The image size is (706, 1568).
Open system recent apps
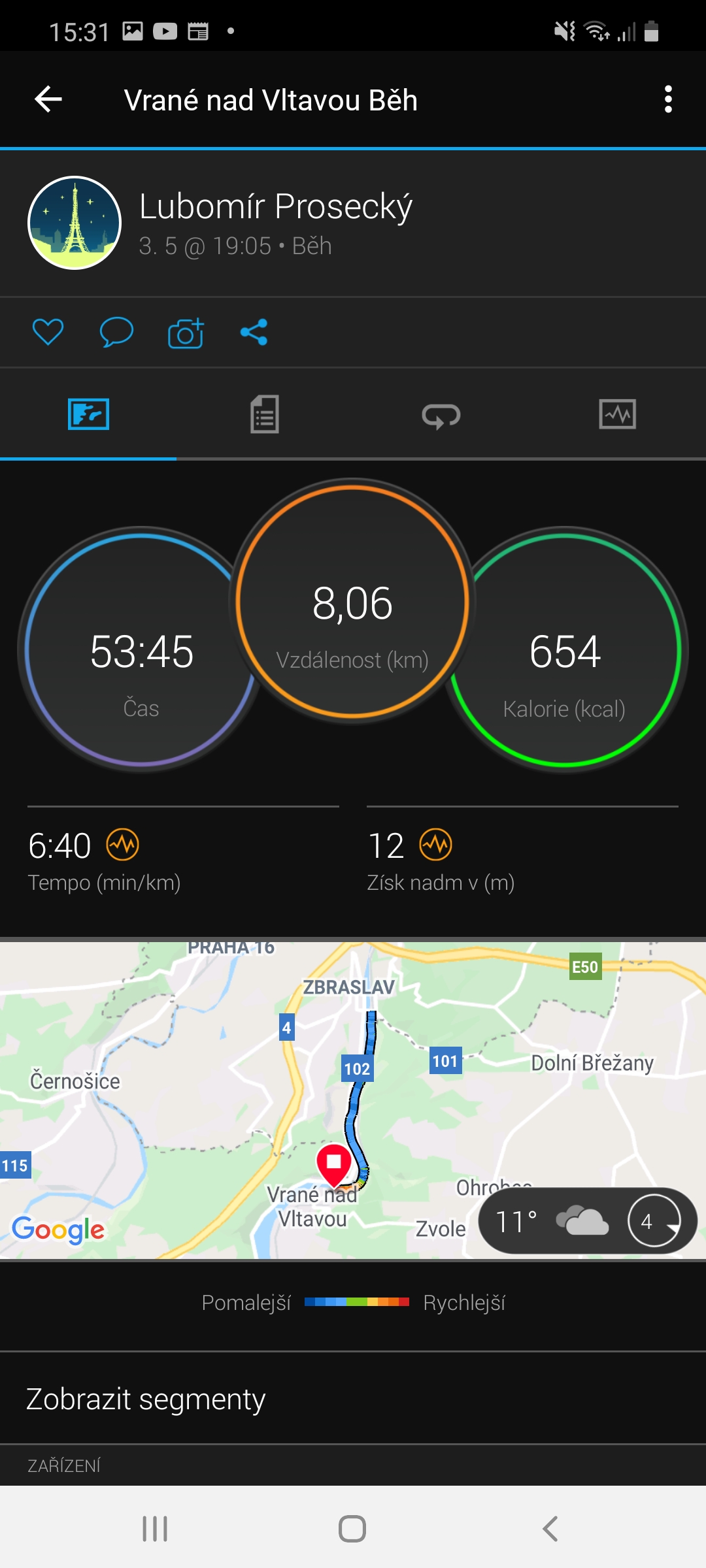(155, 1529)
